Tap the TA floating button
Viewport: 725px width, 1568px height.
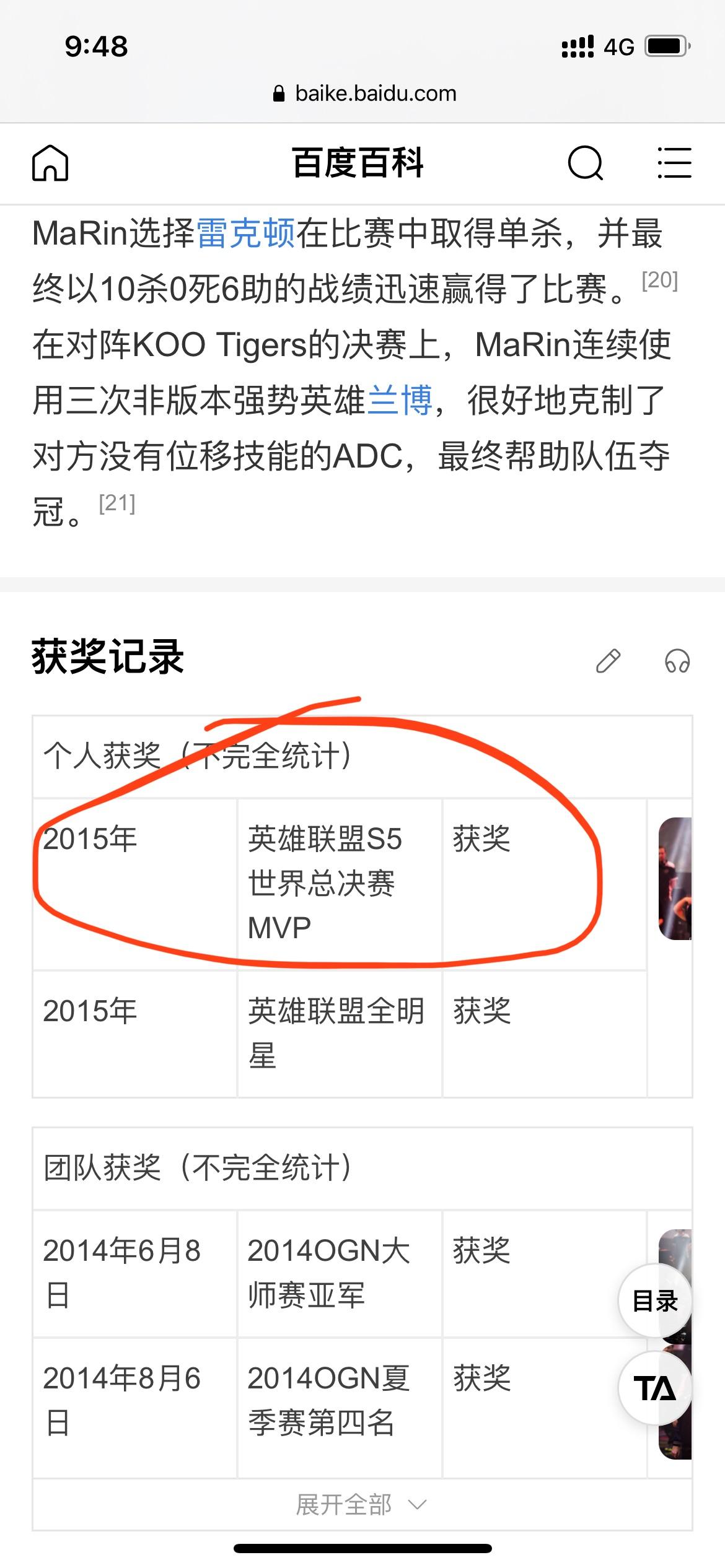pyautogui.click(x=655, y=1388)
